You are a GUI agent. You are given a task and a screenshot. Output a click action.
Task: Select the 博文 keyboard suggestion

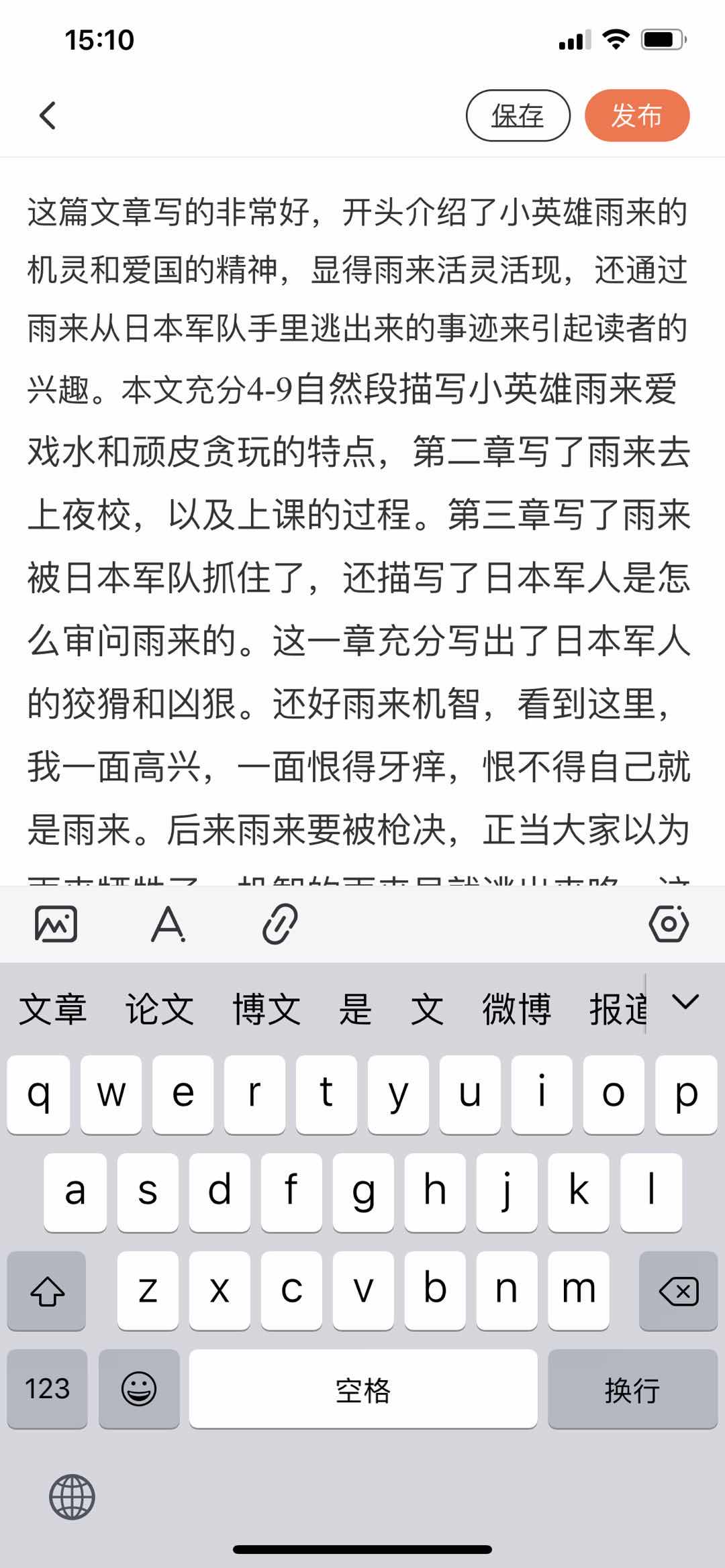click(267, 1009)
